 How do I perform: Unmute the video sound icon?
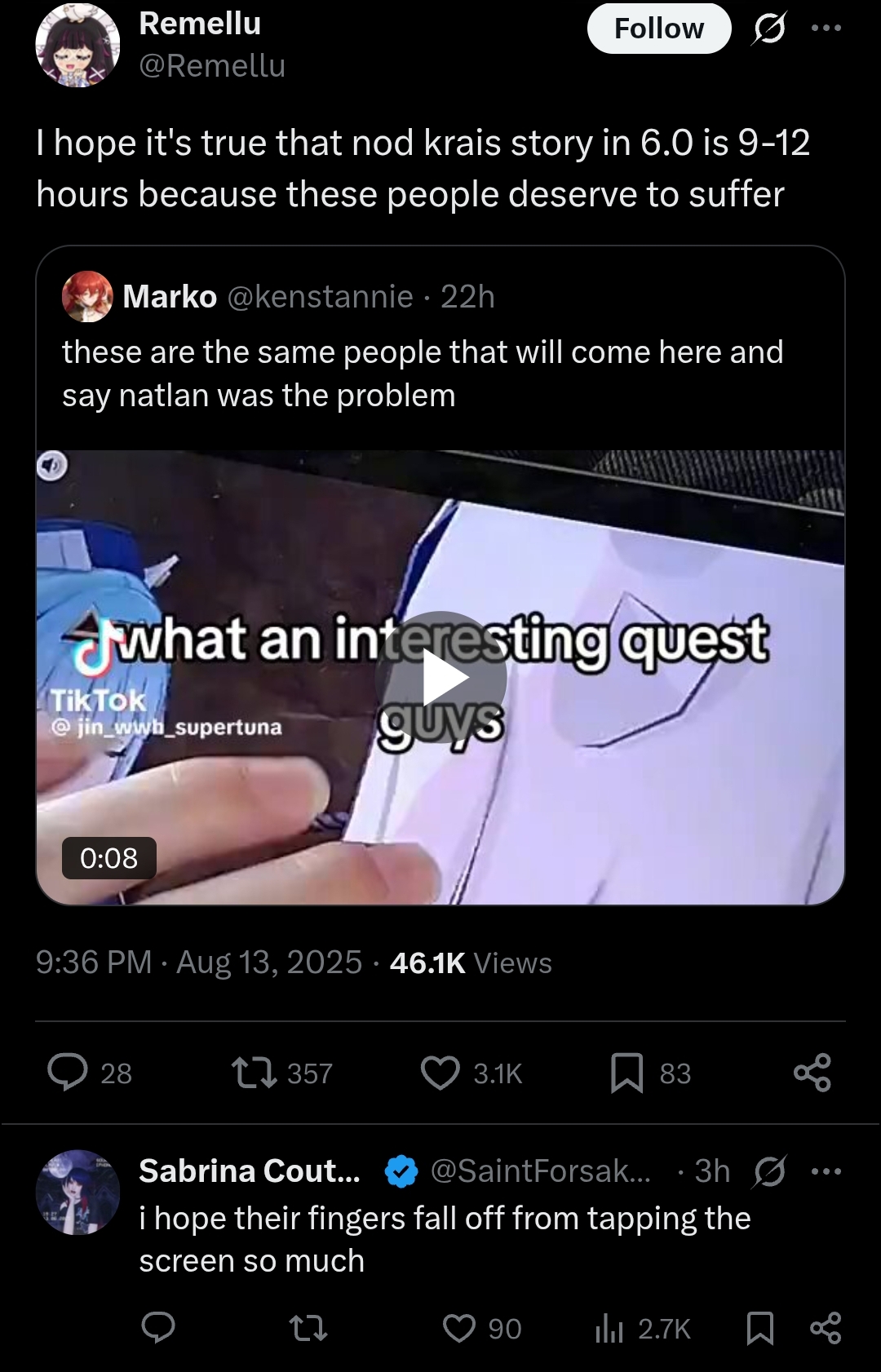[52, 467]
